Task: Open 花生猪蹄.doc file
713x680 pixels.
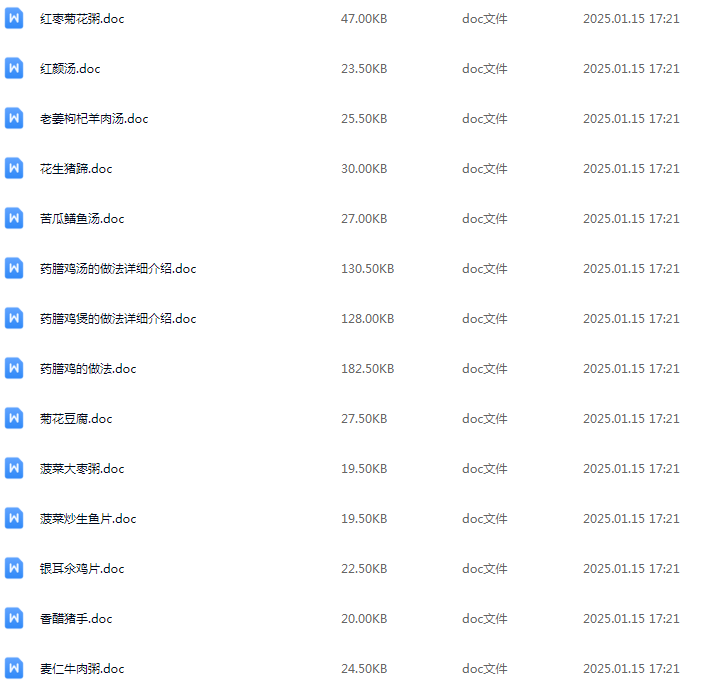Action: coord(76,169)
